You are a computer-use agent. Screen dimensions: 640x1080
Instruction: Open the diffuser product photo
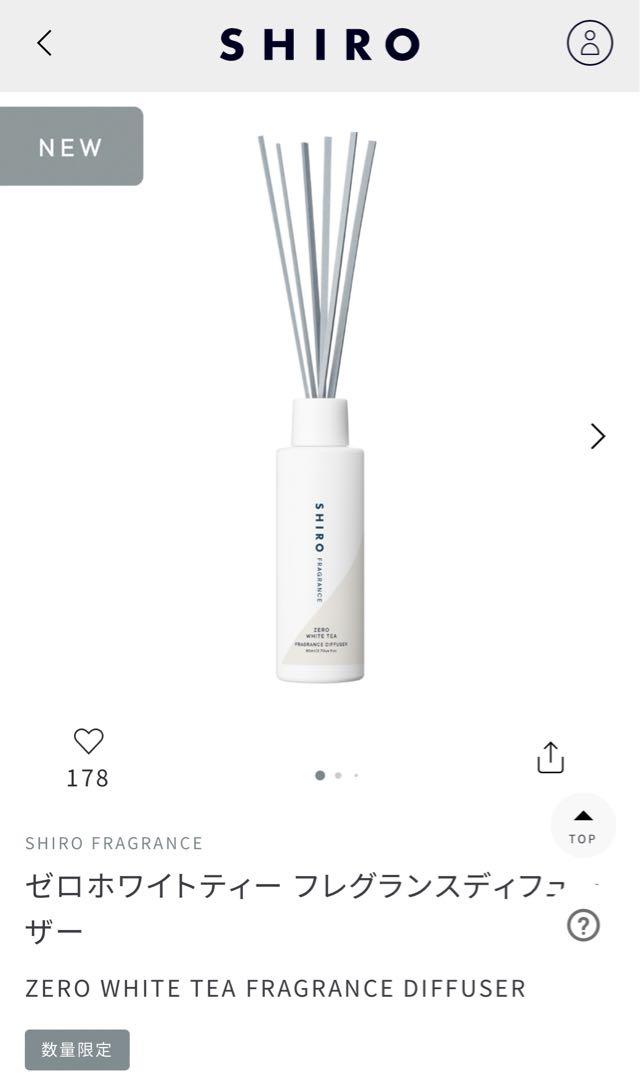(320, 407)
